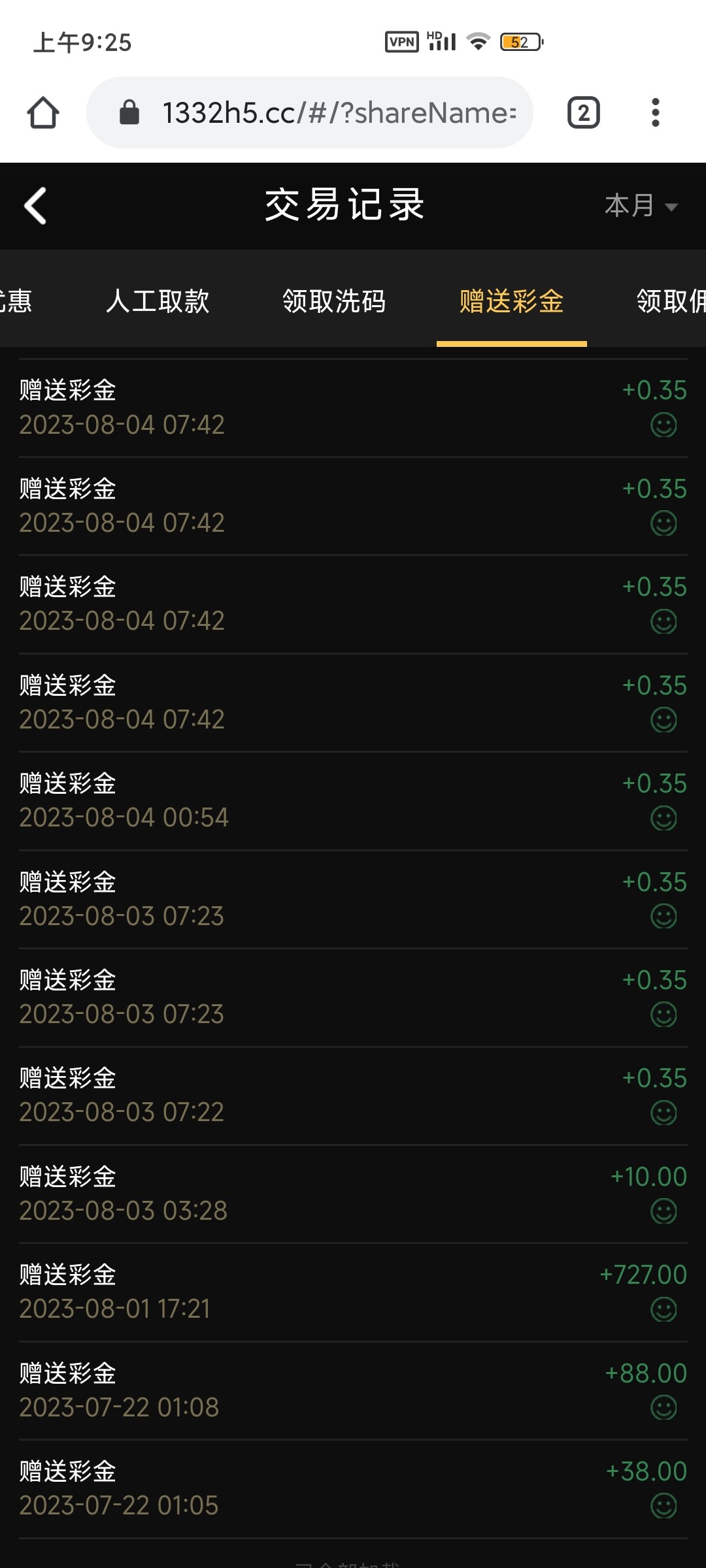The image size is (706, 1568).
Task: Click the smiley icon on the +10.00 record
Action: coord(664,1211)
